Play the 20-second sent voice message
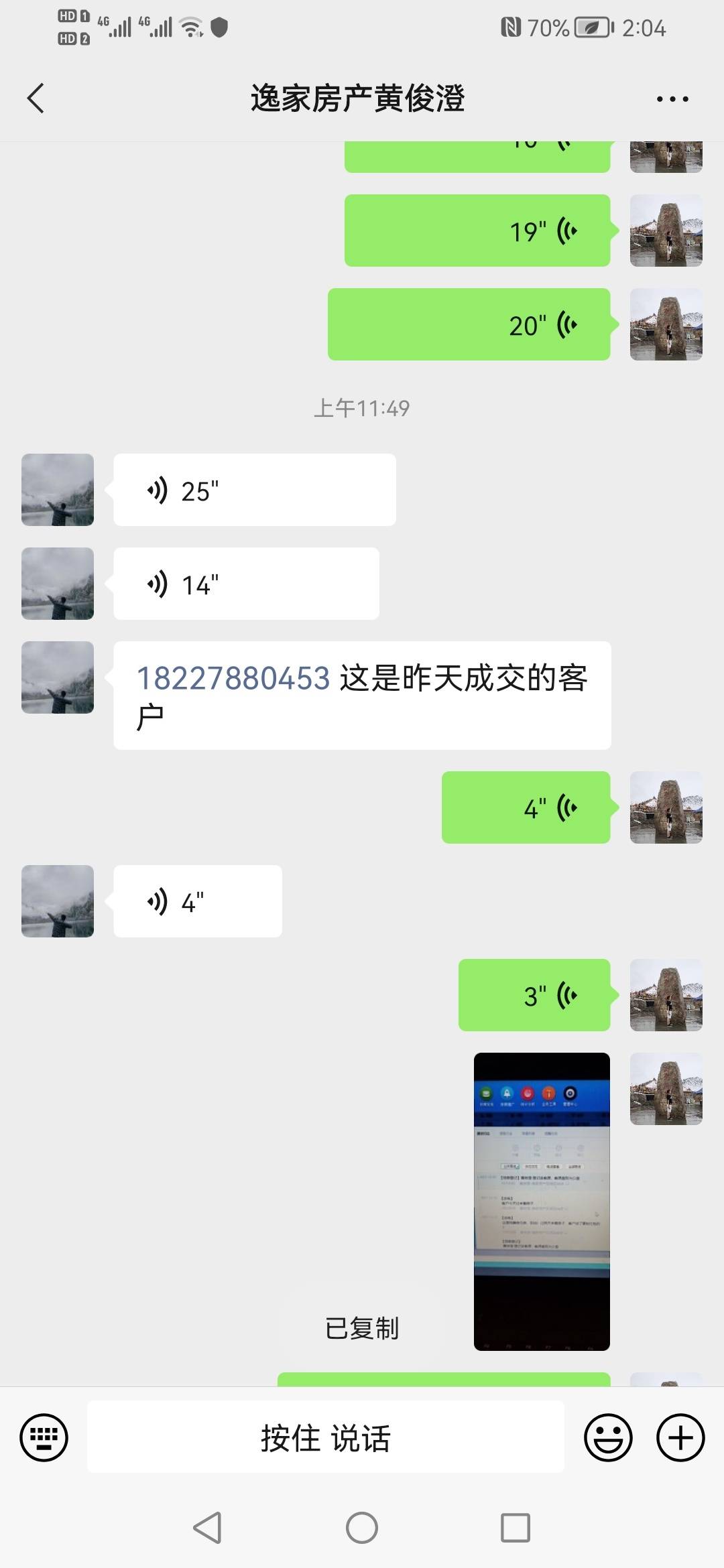724x1568 pixels. click(x=469, y=325)
